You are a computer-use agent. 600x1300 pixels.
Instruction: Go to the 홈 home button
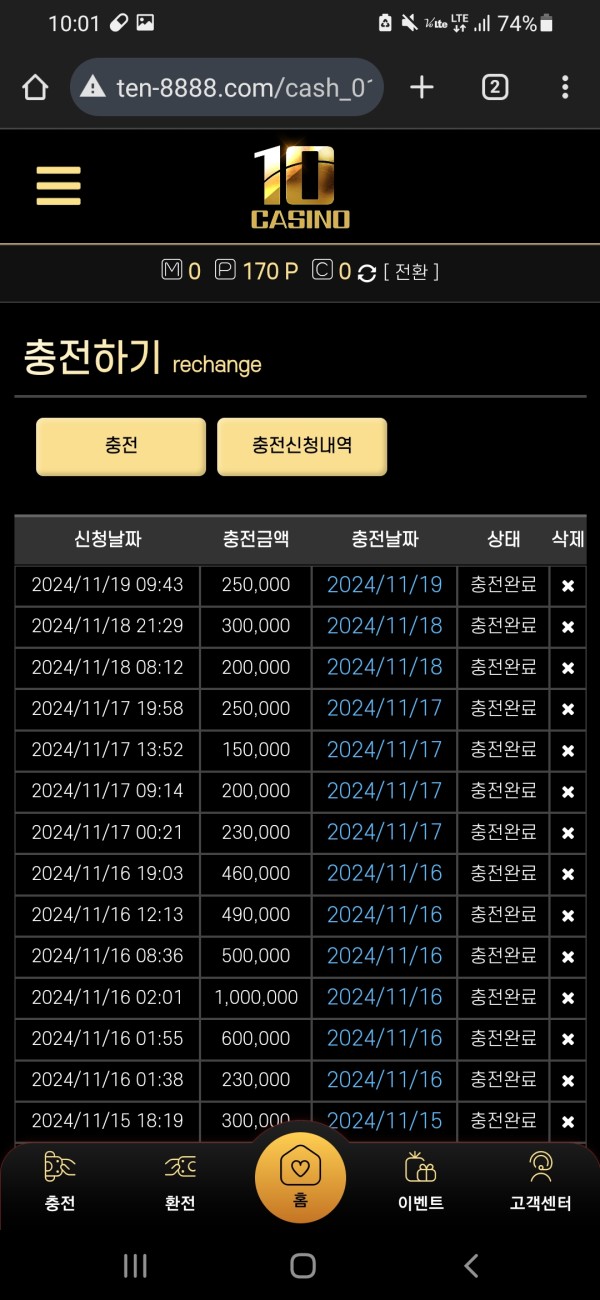tap(300, 1178)
